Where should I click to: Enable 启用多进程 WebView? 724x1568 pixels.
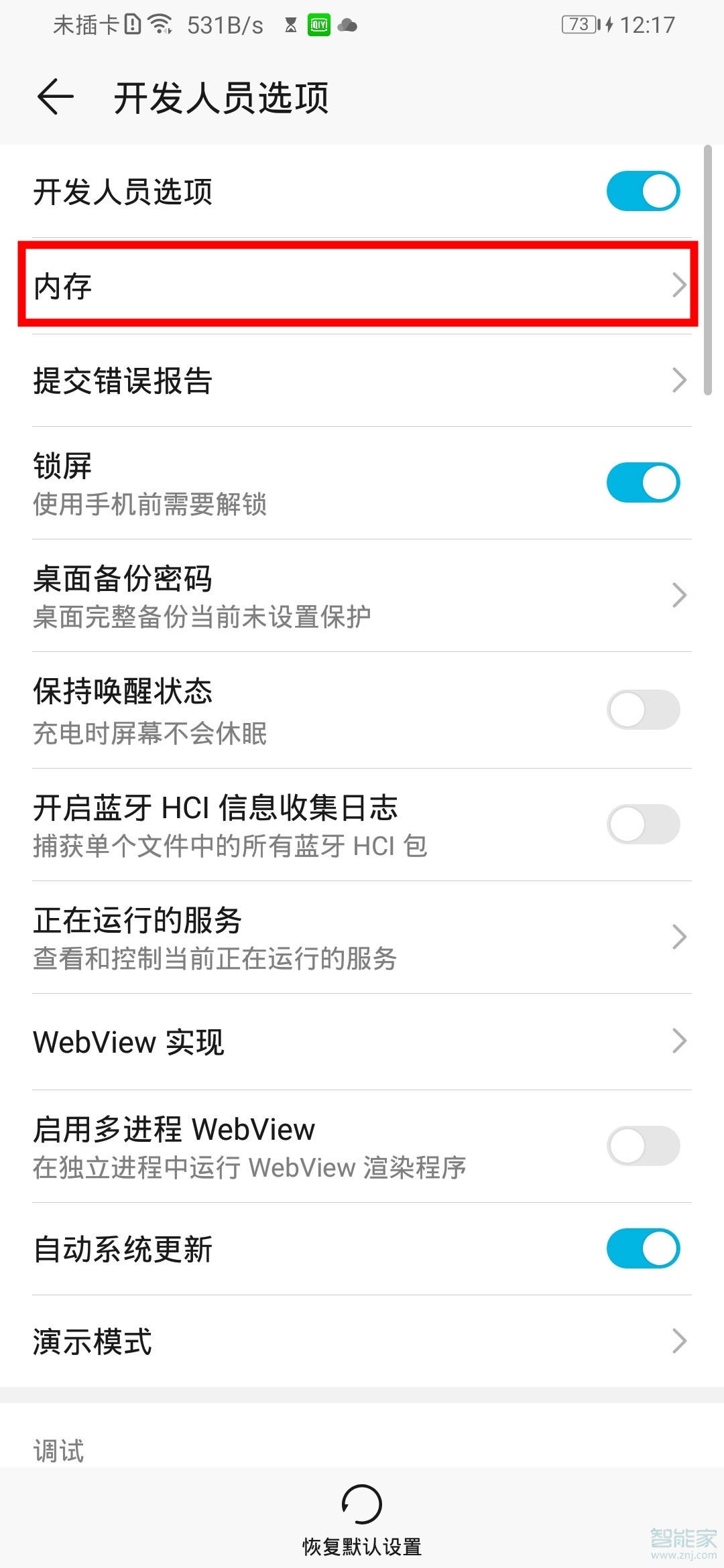point(642,1146)
